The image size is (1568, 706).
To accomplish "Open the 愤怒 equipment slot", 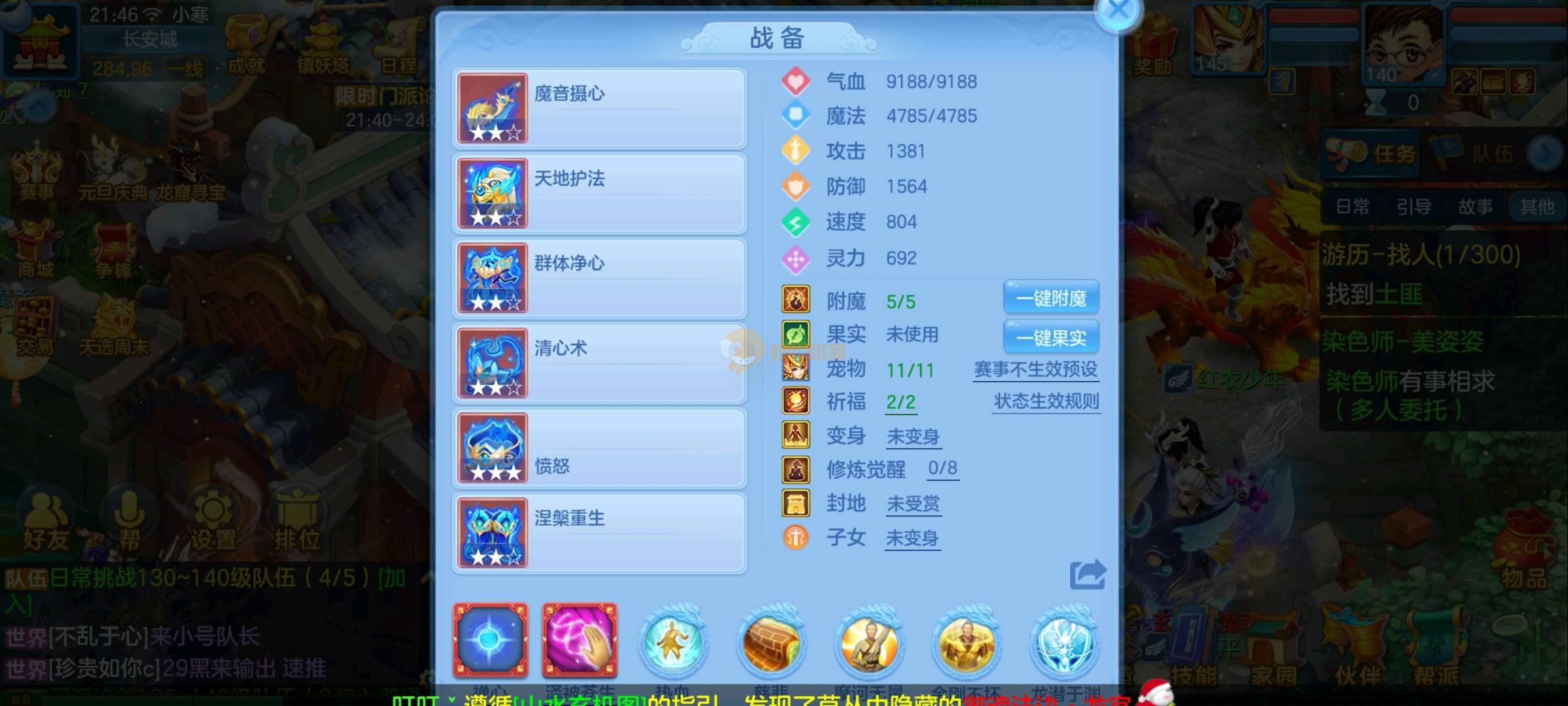I will (x=600, y=448).
